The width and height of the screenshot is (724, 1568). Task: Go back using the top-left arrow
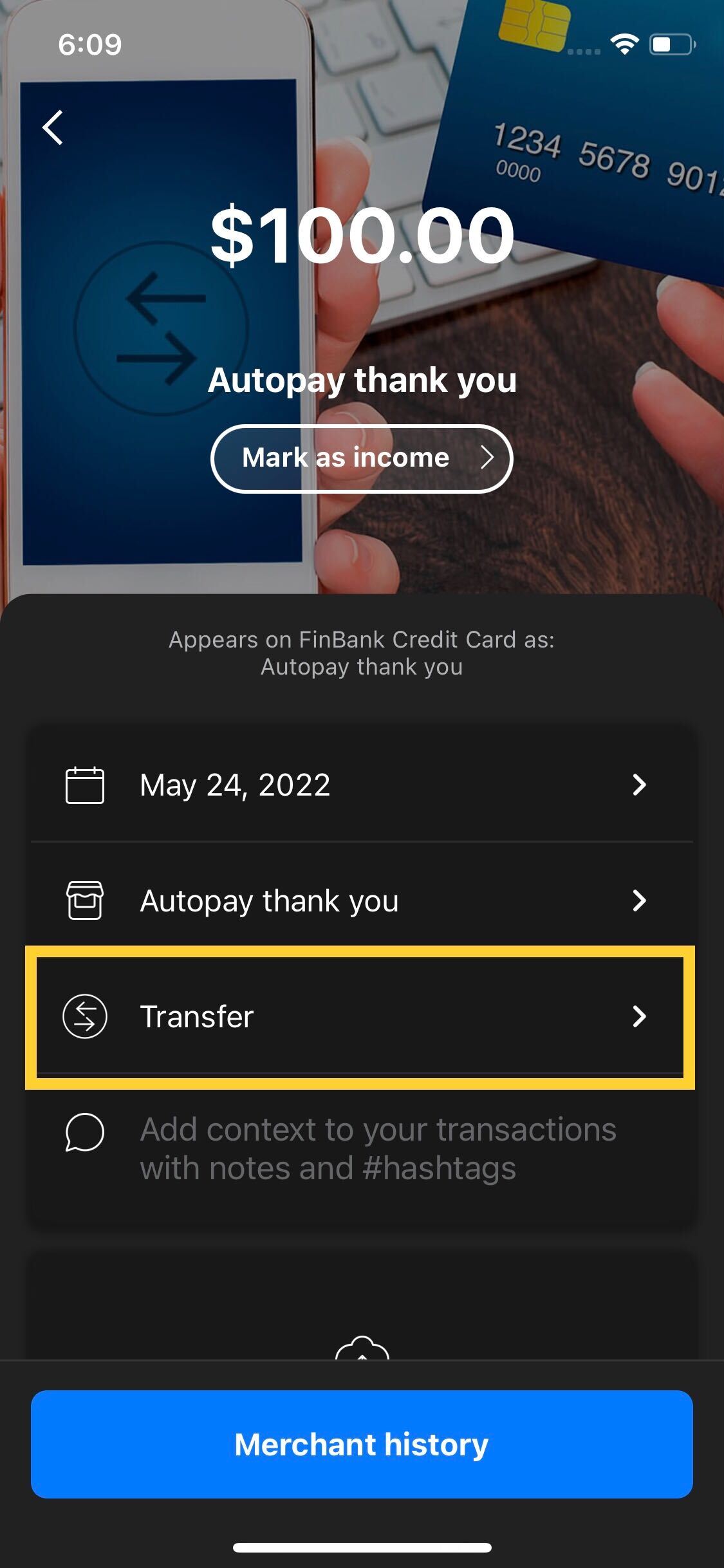tap(53, 127)
